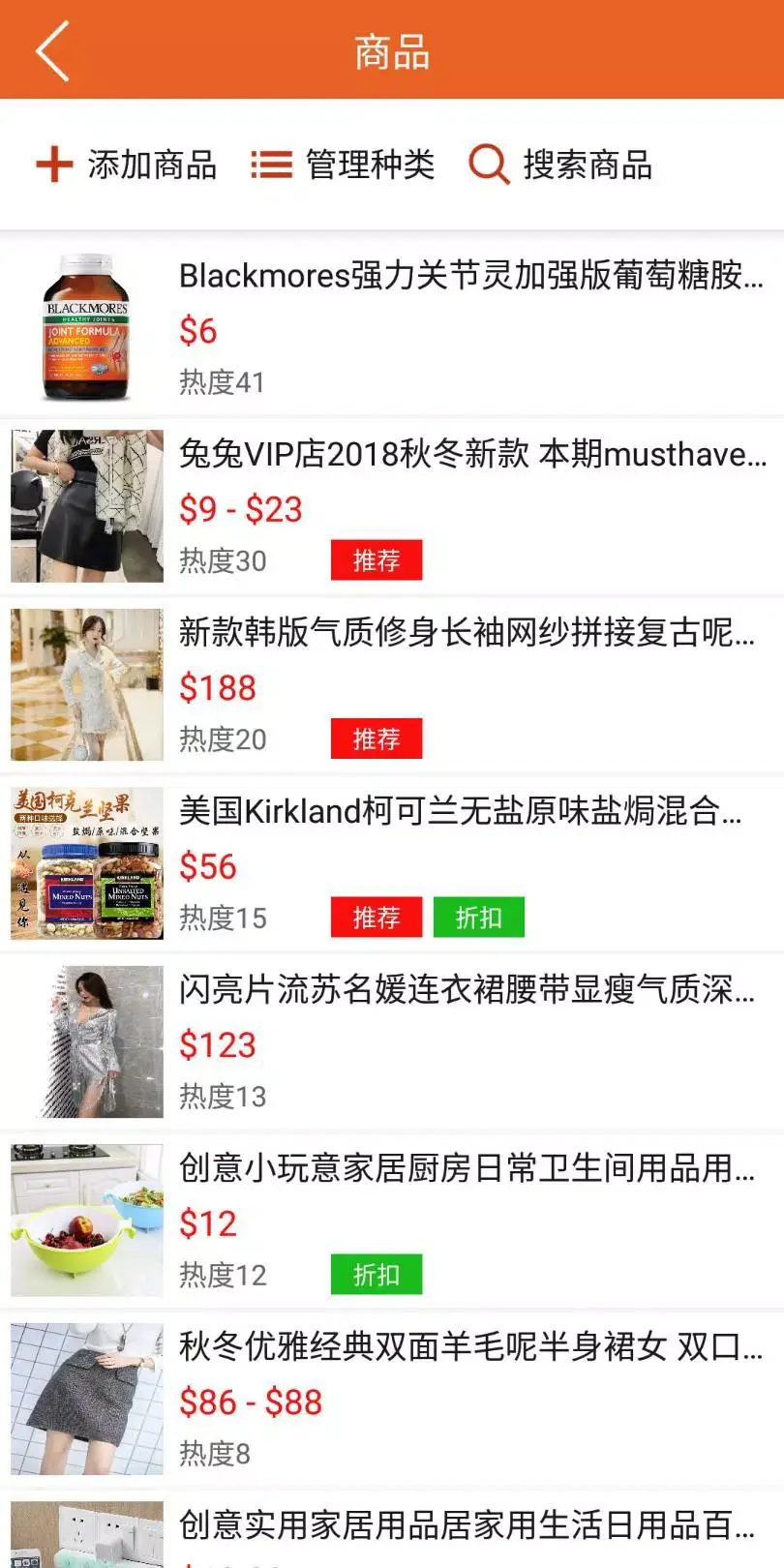Open search via the magnifier icon
Image resolution: width=784 pixels, height=1568 pixels.
pos(490,165)
